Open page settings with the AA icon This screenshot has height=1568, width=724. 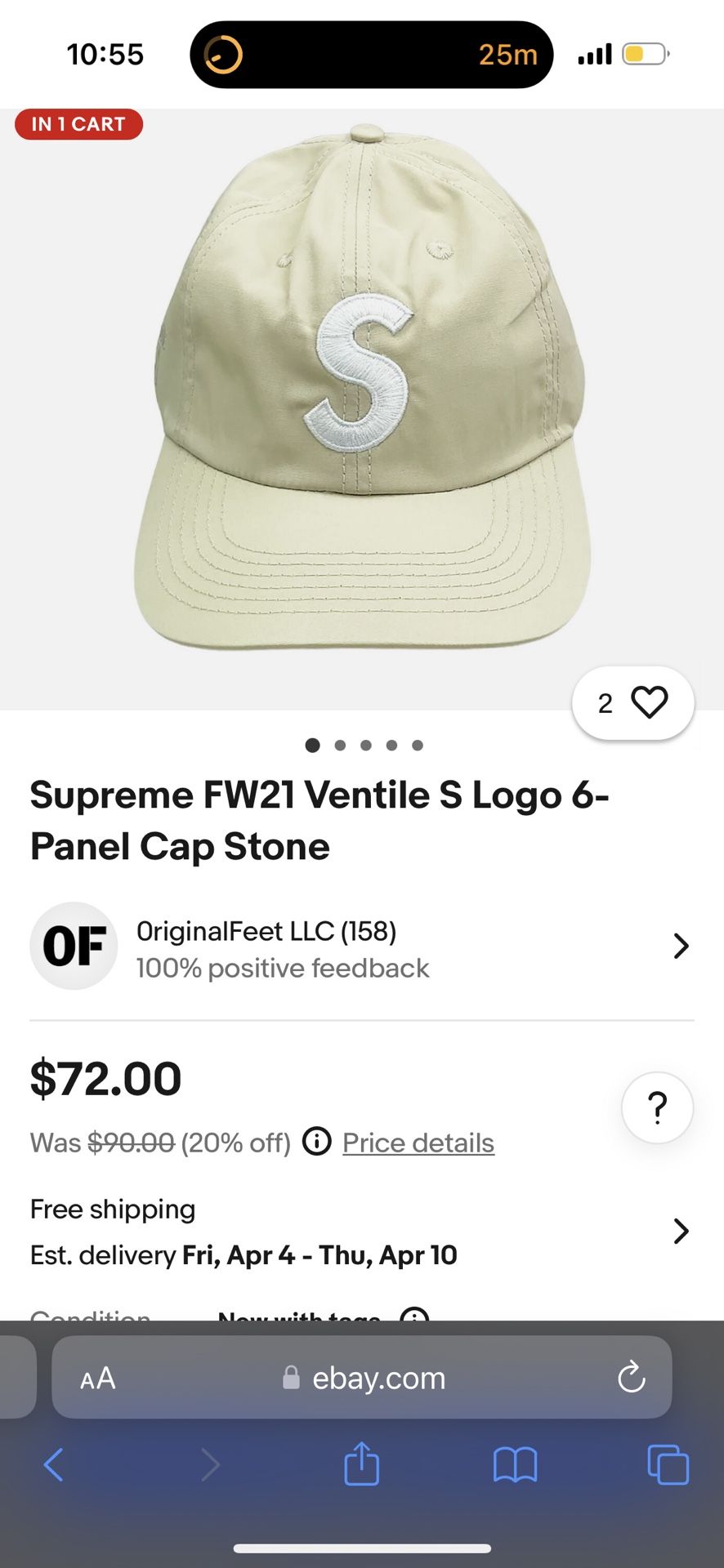[97, 1379]
